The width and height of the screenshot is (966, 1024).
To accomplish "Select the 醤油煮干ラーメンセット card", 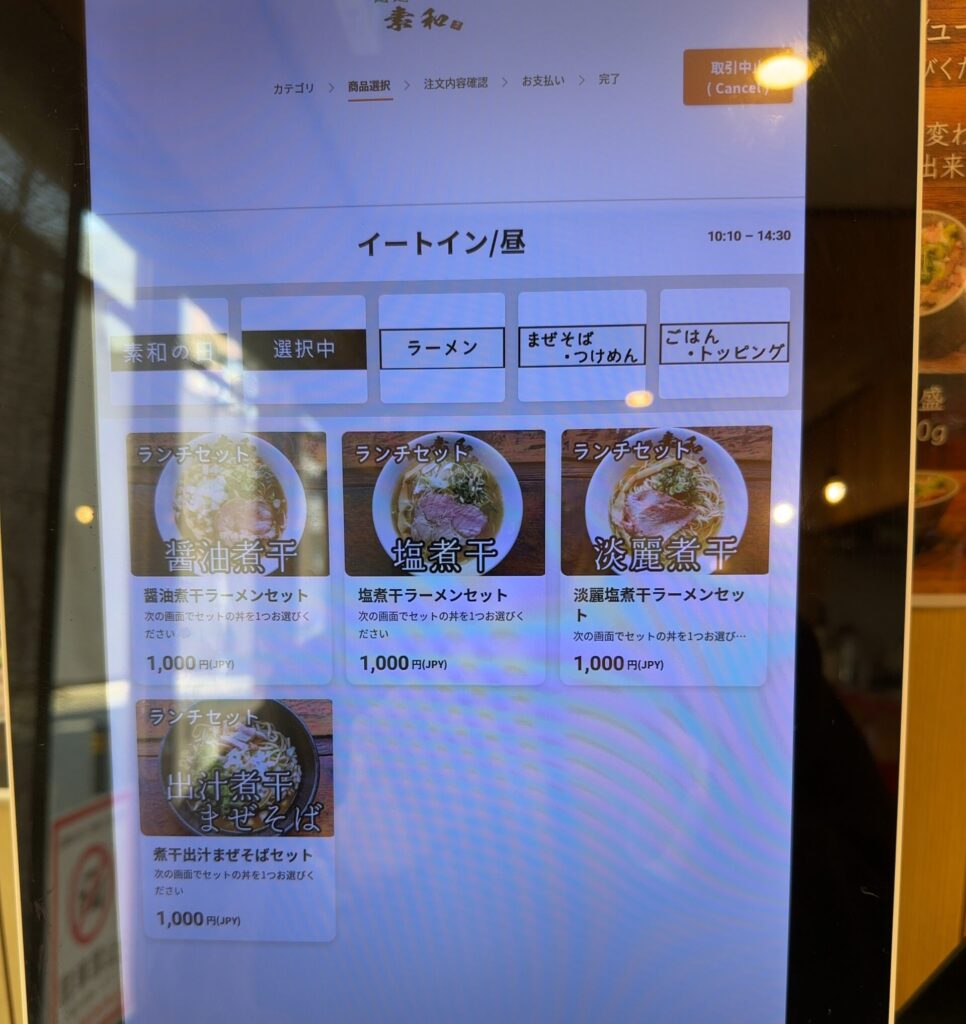I will tap(229, 556).
